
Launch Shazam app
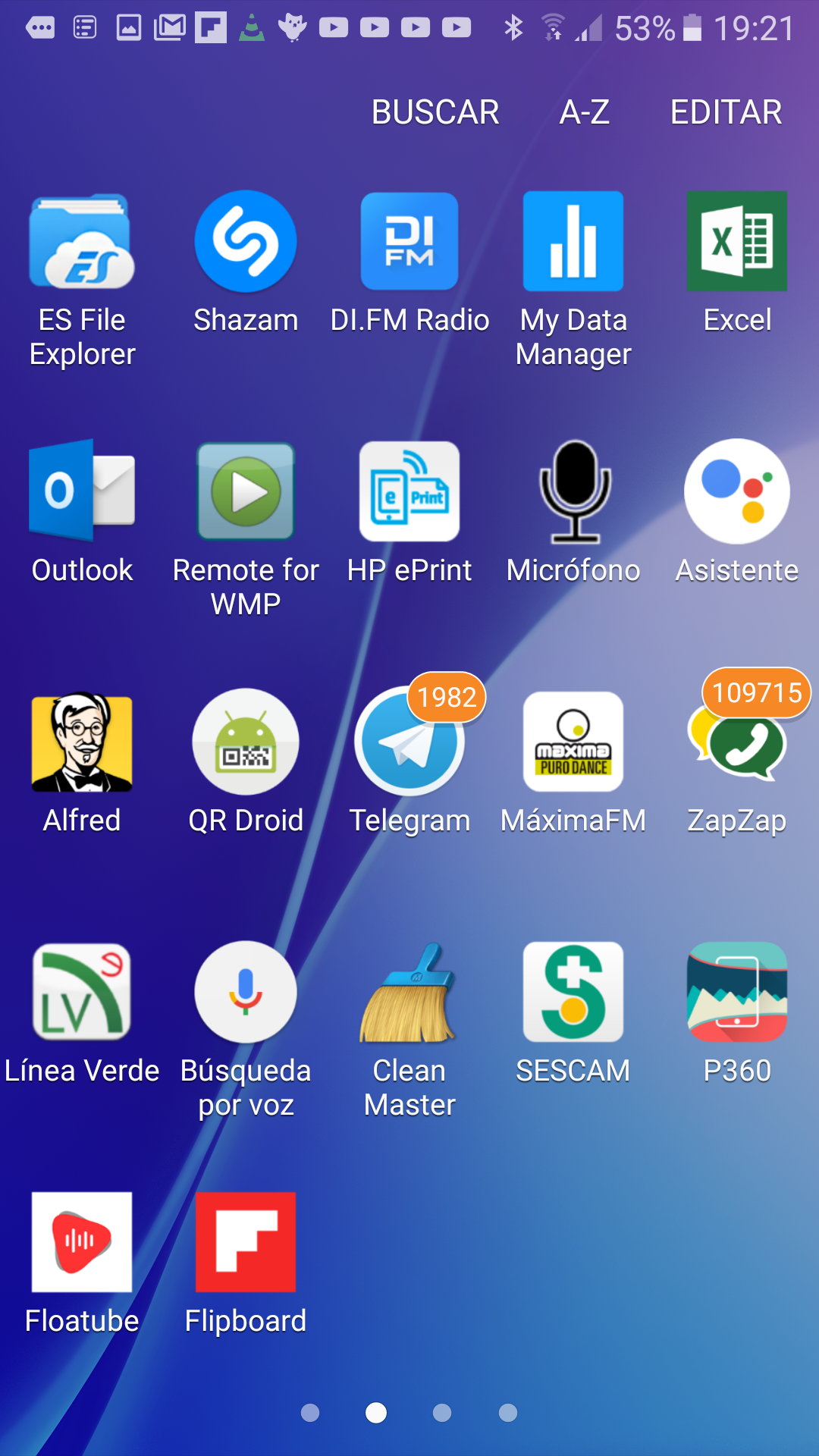click(x=246, y=243)
